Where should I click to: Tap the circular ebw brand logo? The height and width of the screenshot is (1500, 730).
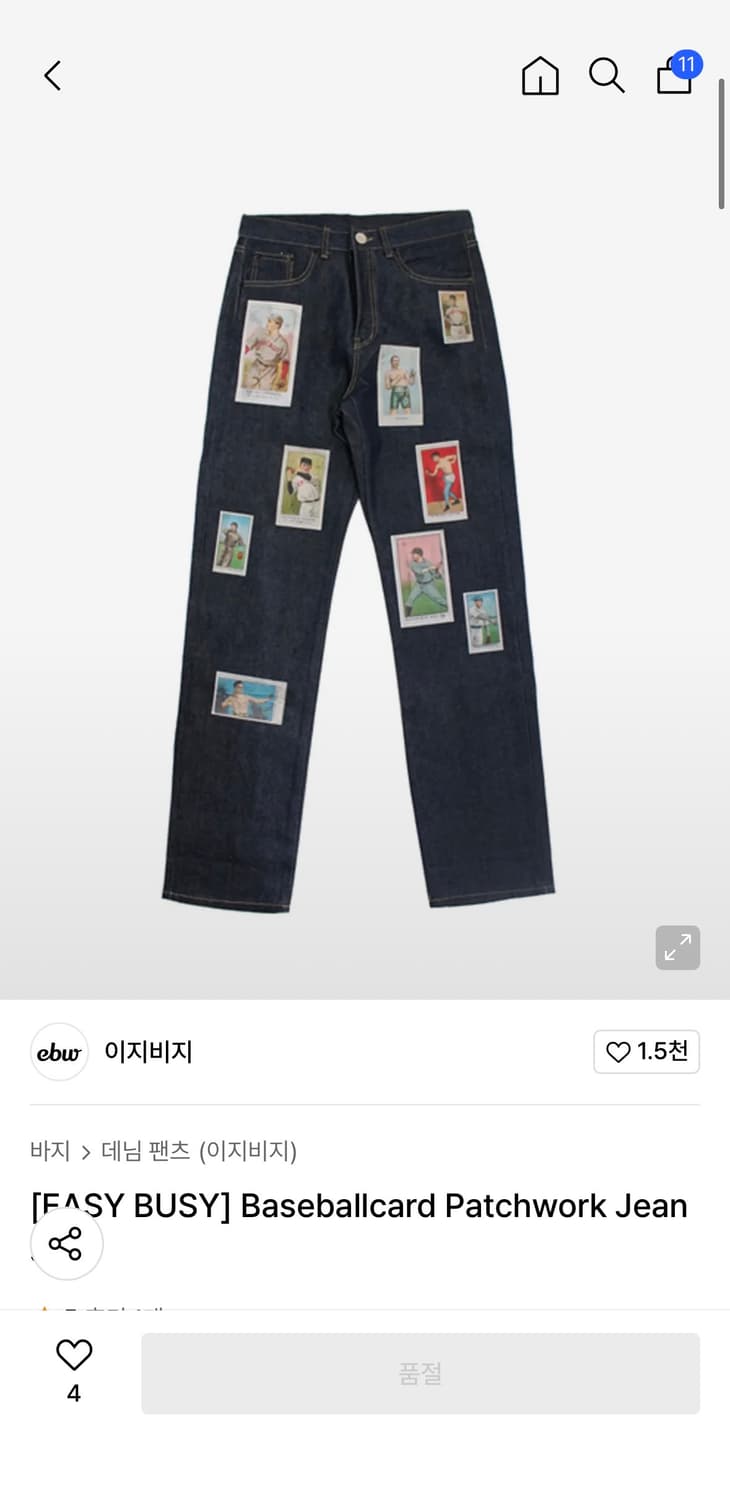point(59,1052)
